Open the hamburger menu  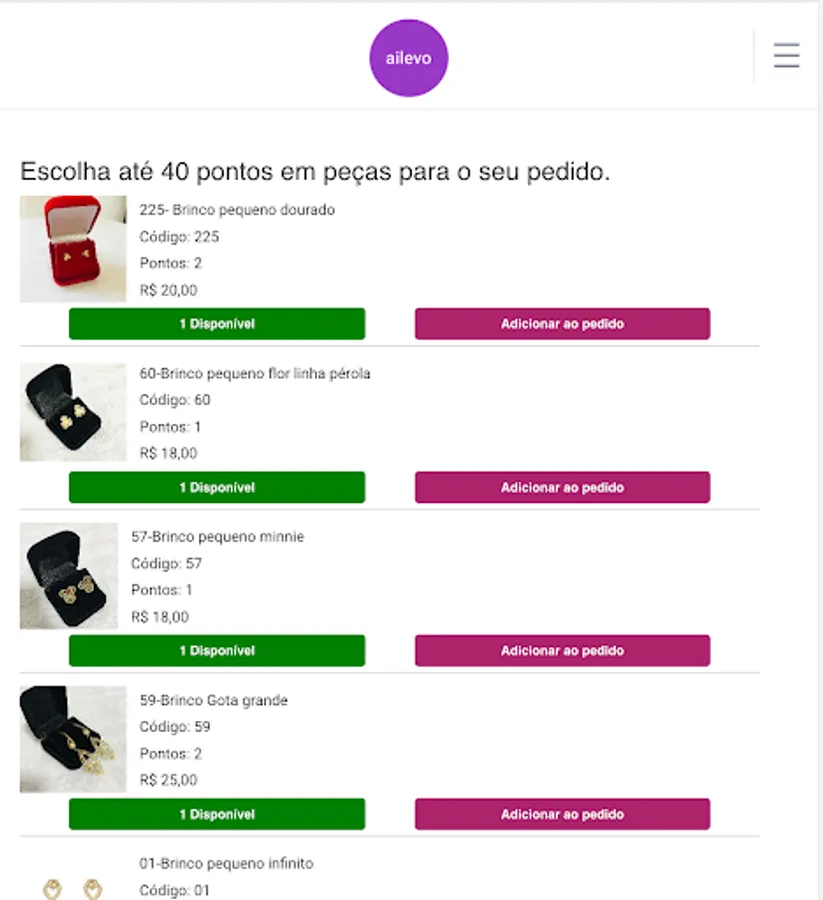pos(786,55)
